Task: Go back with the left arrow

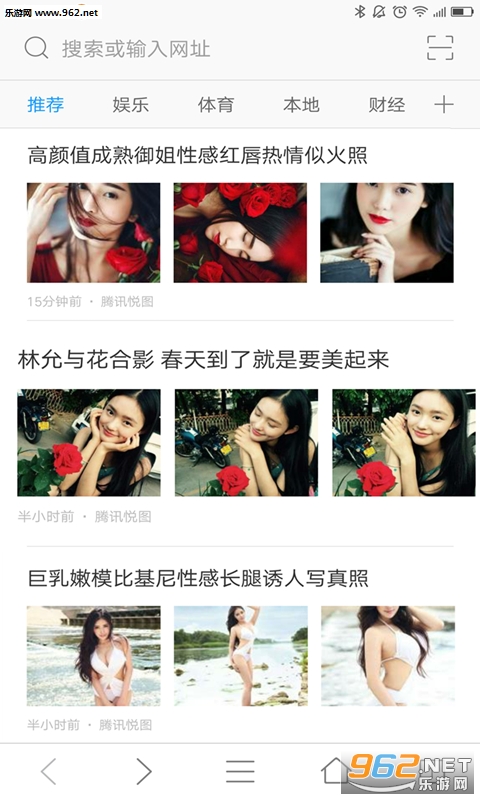Action: click(48, 771)
